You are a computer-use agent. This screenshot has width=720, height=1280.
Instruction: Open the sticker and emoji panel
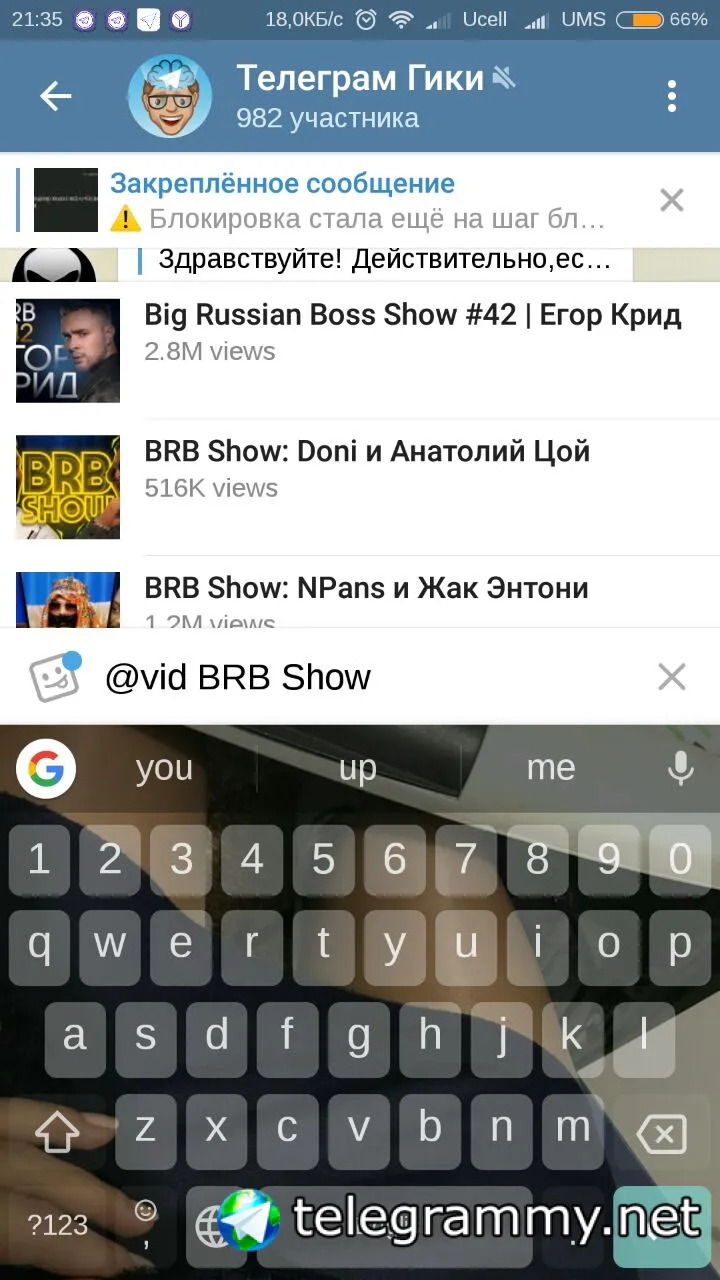pos(54,678)
